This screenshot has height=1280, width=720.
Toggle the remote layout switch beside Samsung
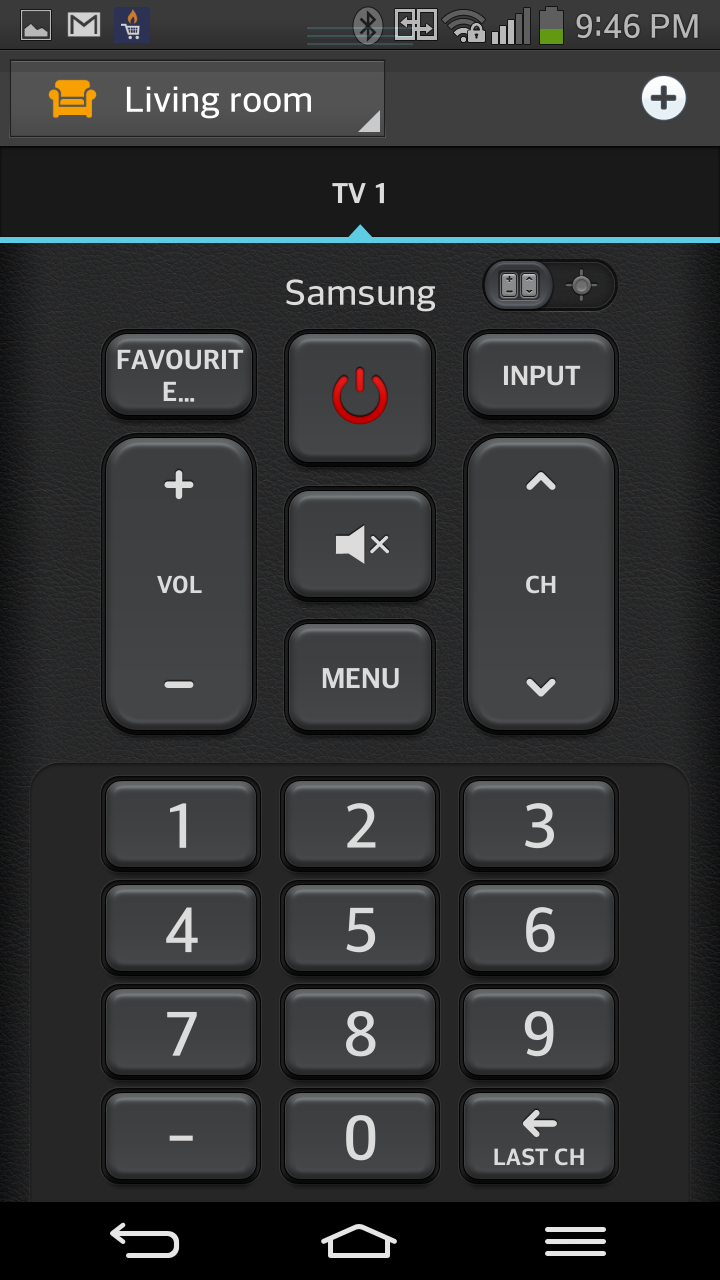[550, 286]
